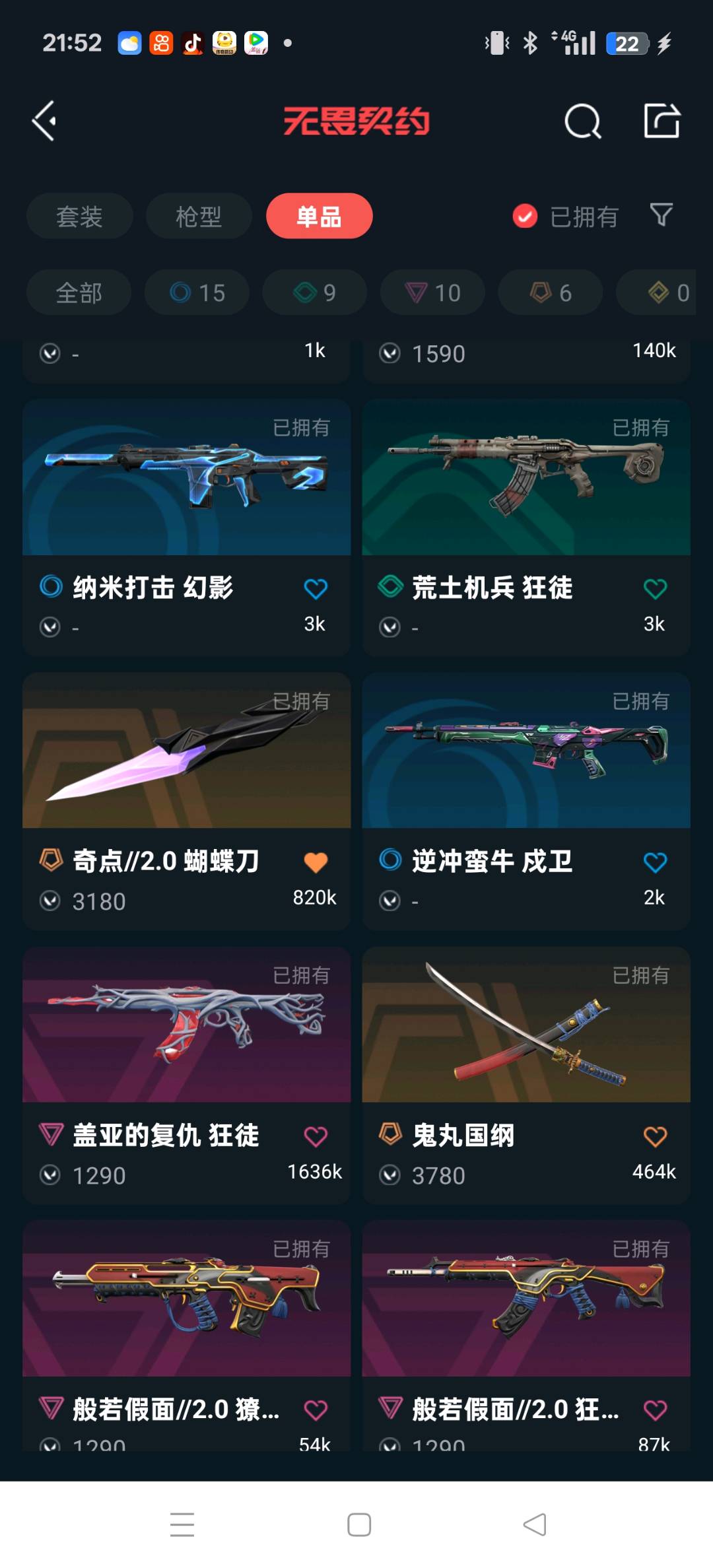The height and width of the screenshot is (1568, 713).
Task: Filter by the chip showing 15
Action: pos(197,292)
